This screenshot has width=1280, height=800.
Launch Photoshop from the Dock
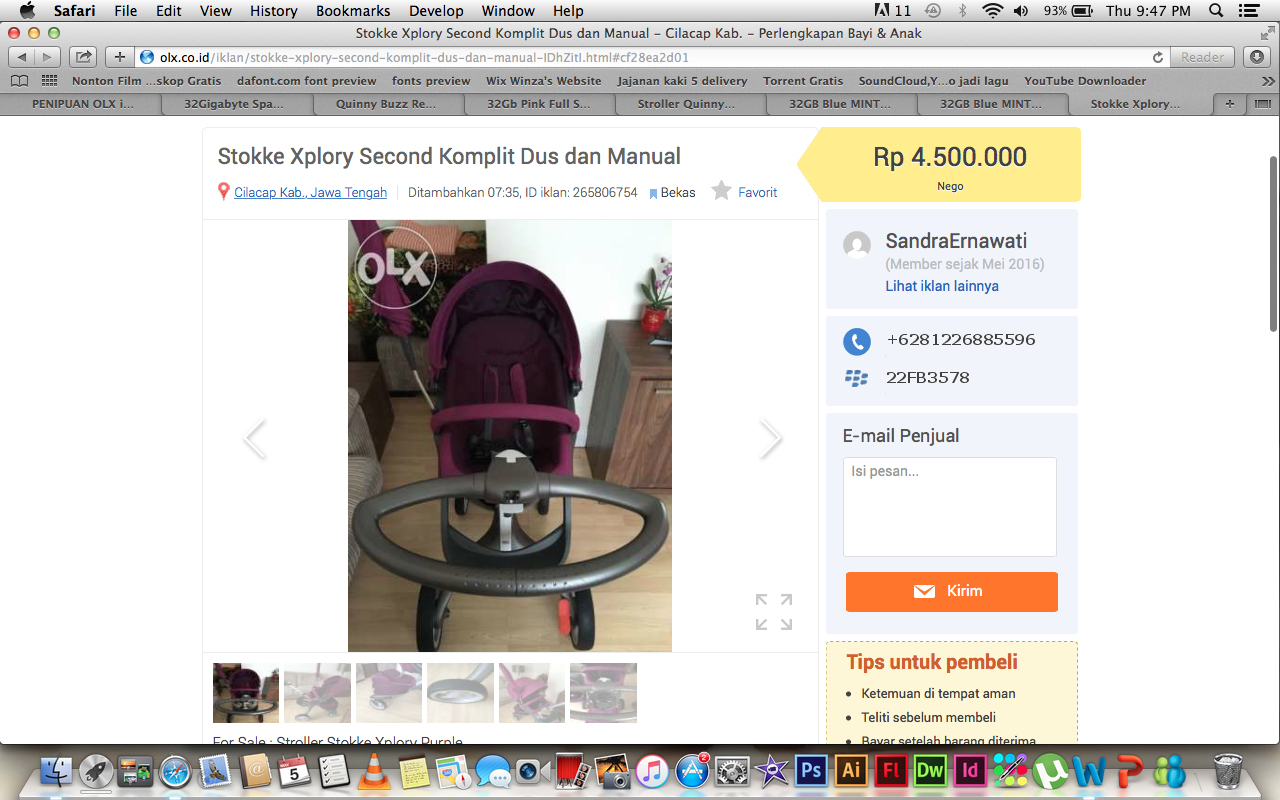(x=810, y=771)
